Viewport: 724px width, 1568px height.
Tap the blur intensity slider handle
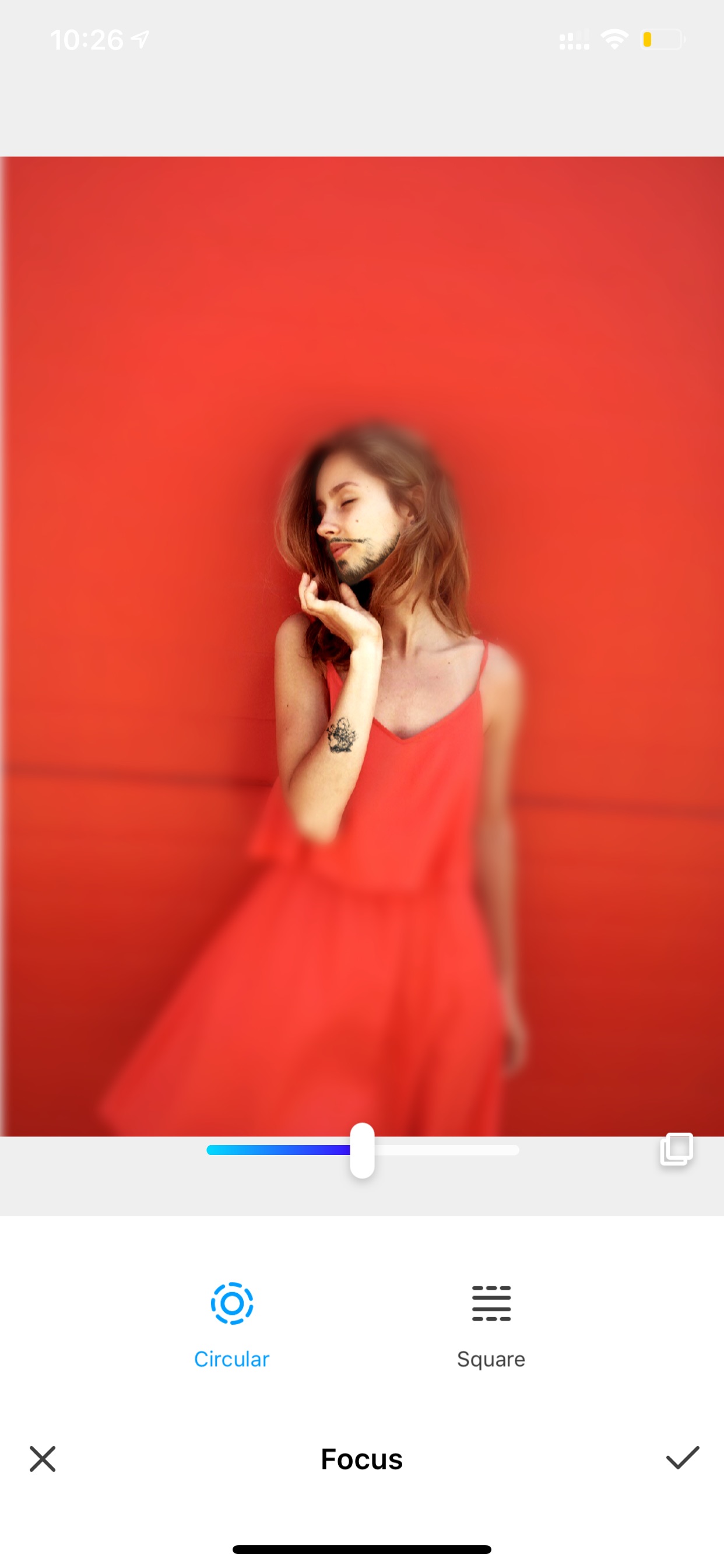(x=362, y=1150)
